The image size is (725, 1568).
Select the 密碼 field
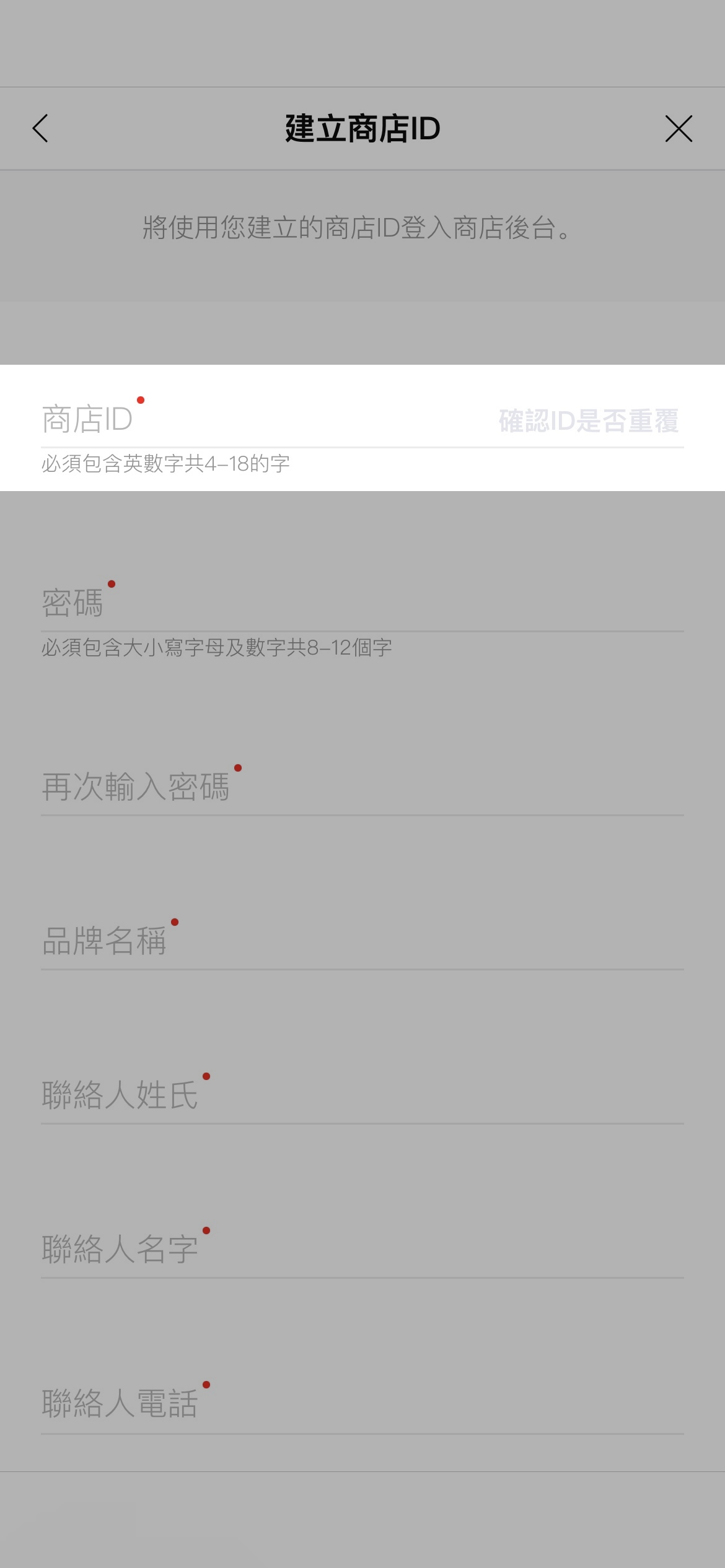coord(362,603)
